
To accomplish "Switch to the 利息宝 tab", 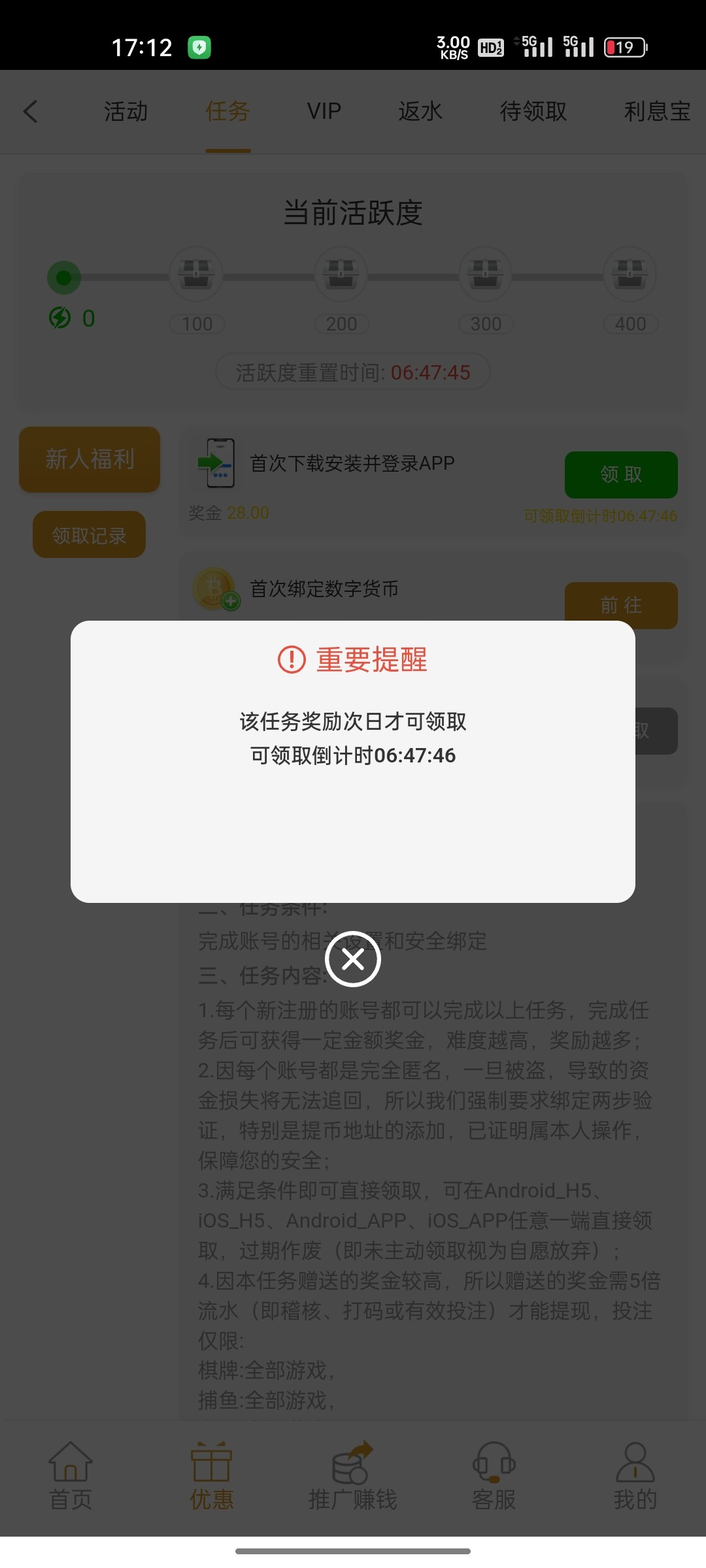I will tap(656, 111).
